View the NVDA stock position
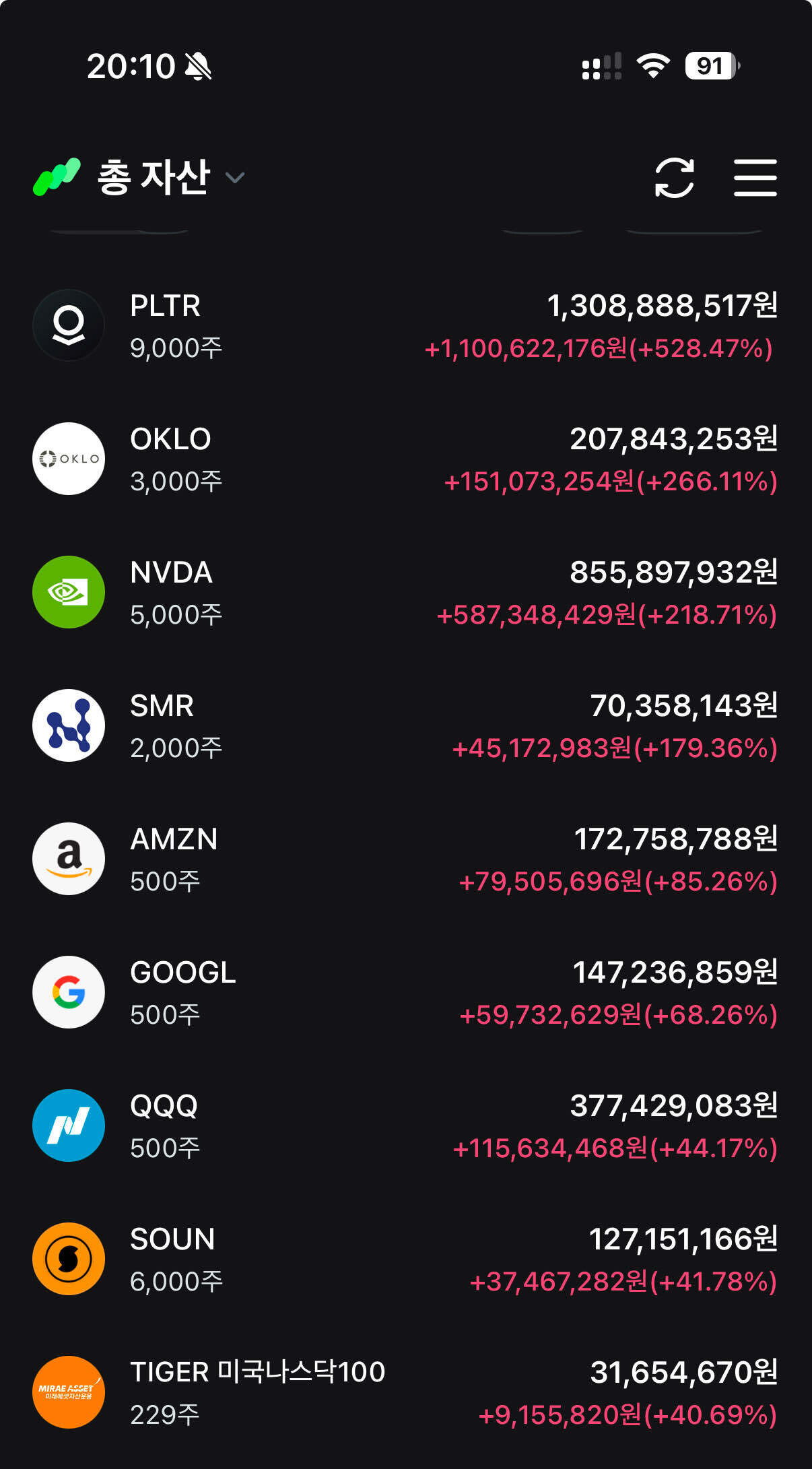 pos(405,593)
